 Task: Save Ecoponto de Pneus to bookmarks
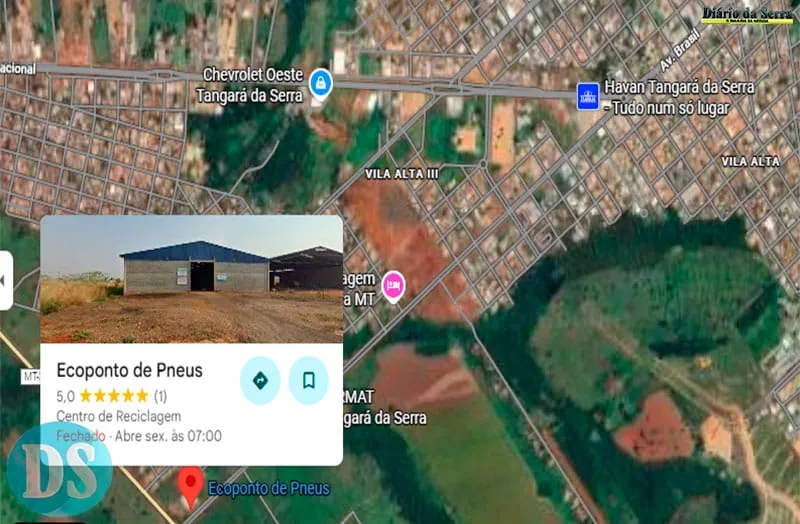coord(308,380)
